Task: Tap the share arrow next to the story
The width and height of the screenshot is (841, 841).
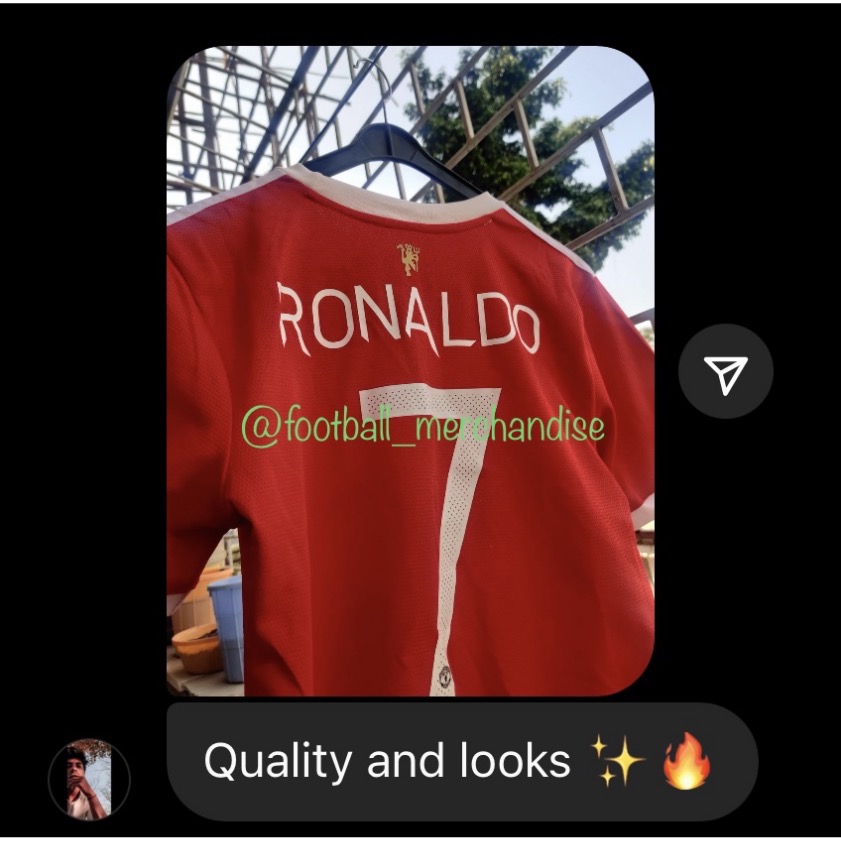Action: [725, 372]
